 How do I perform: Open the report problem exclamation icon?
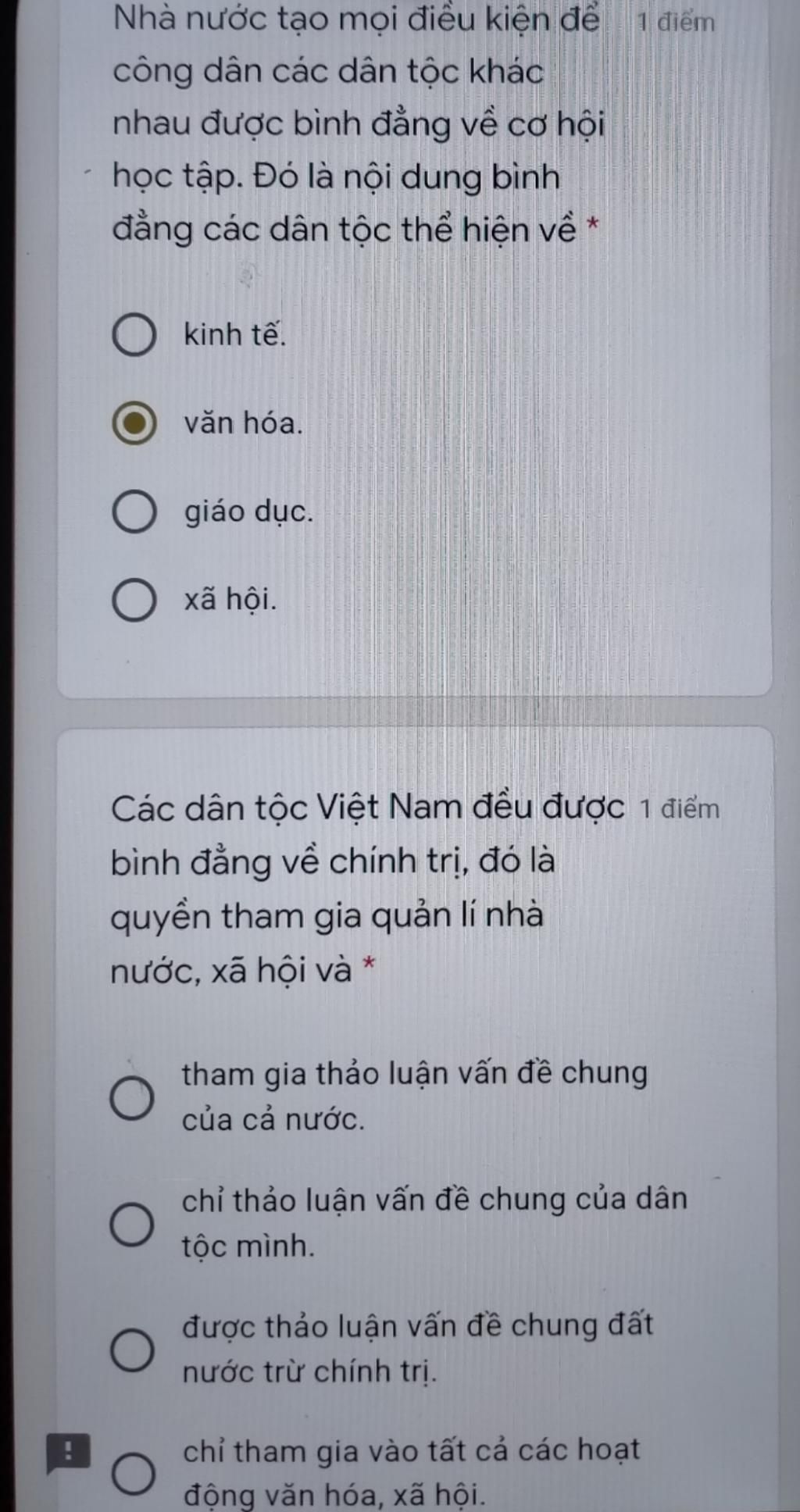(68, 1453)
